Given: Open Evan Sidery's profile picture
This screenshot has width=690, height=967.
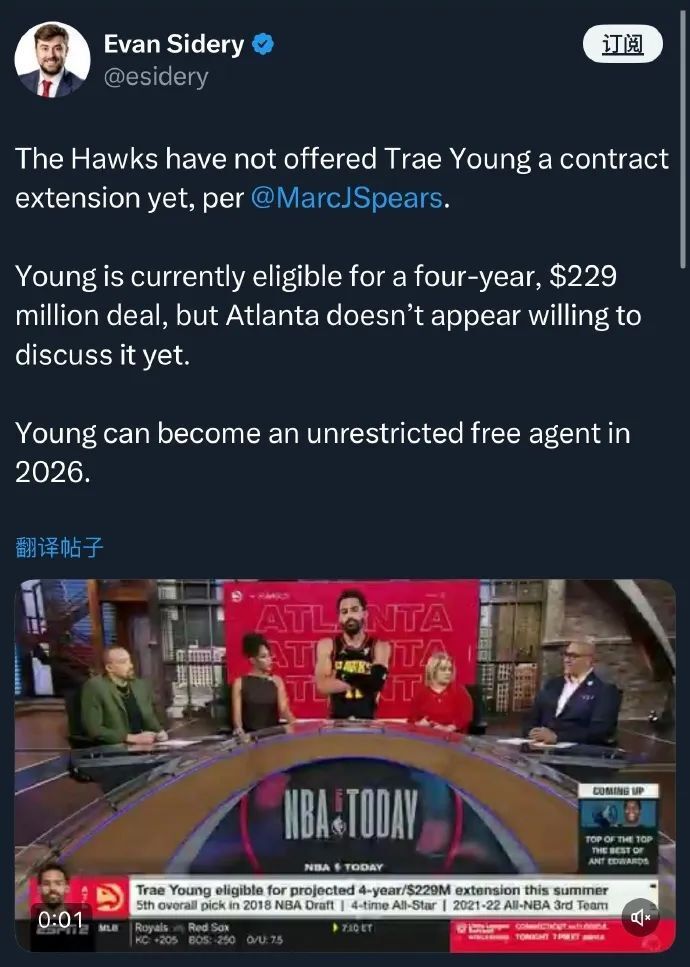Looking at the screenshot, I should tap(52, 60).
